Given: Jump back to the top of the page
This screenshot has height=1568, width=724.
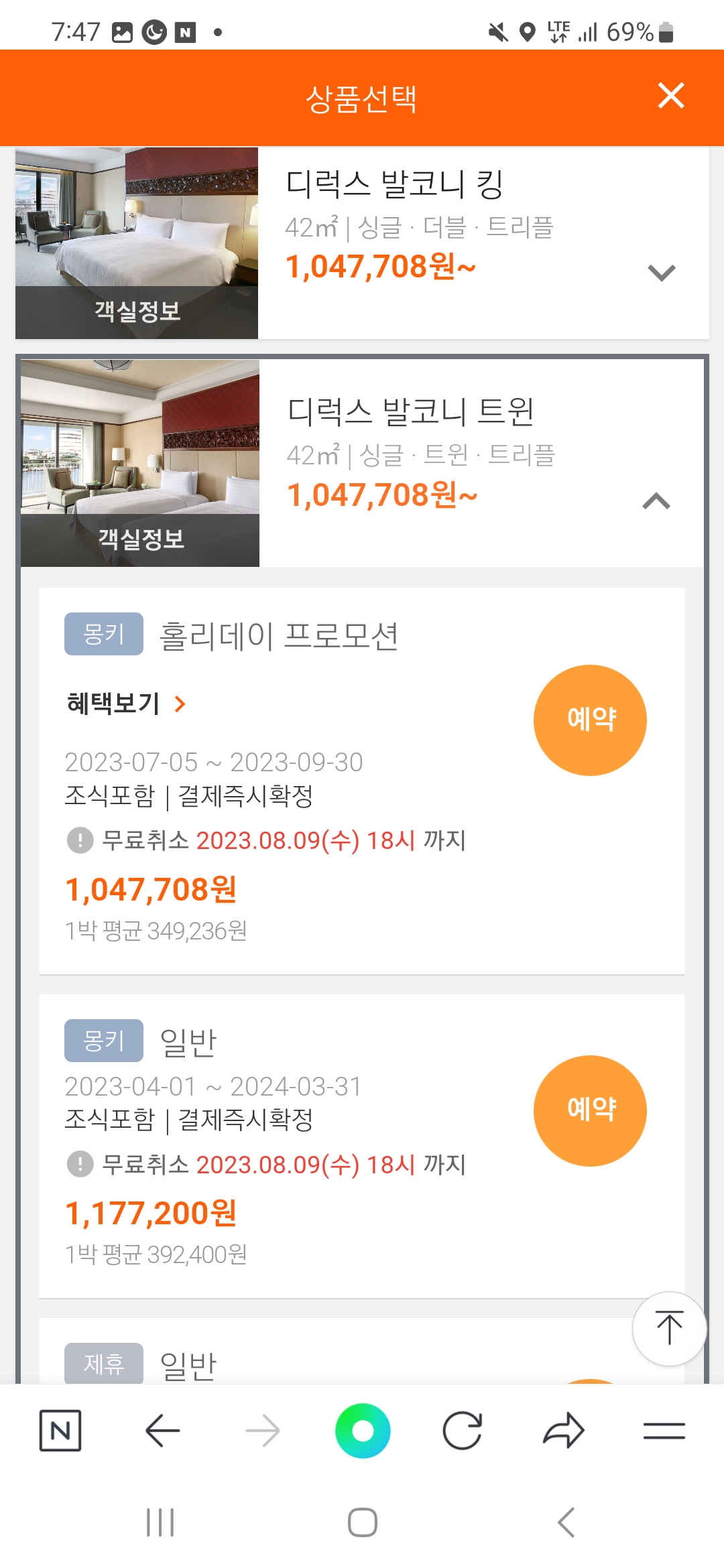Looking at the screenshot, I should tap(669, 1328).
